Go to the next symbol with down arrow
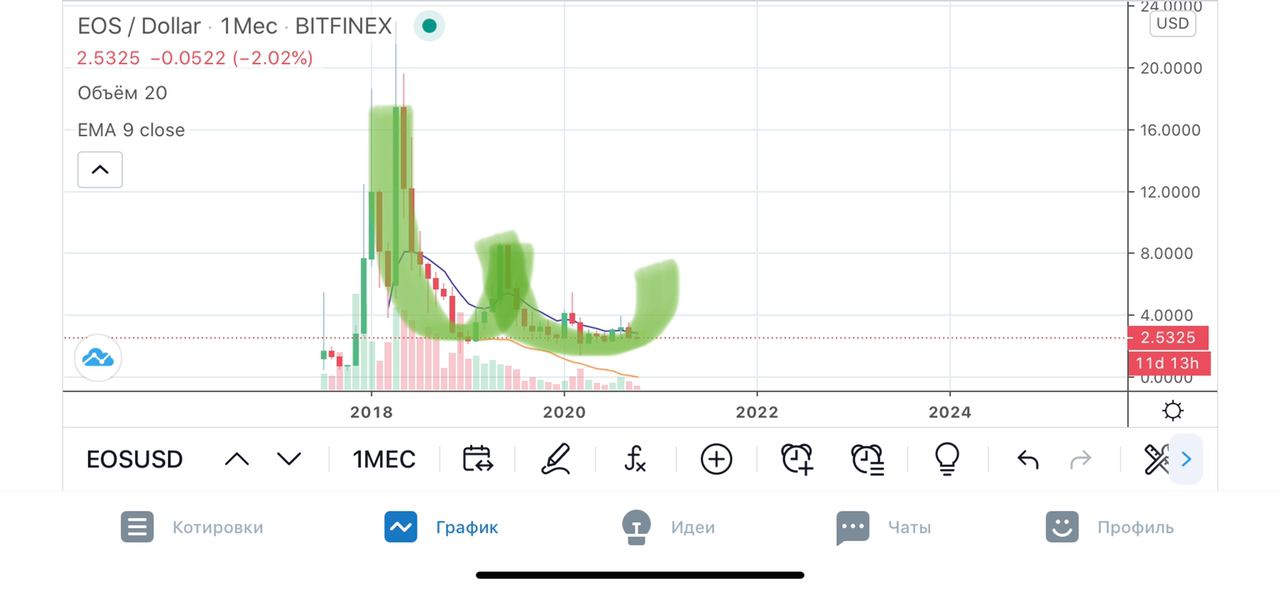This screenshot has width=1280, height=590. (x=289, y=459)
